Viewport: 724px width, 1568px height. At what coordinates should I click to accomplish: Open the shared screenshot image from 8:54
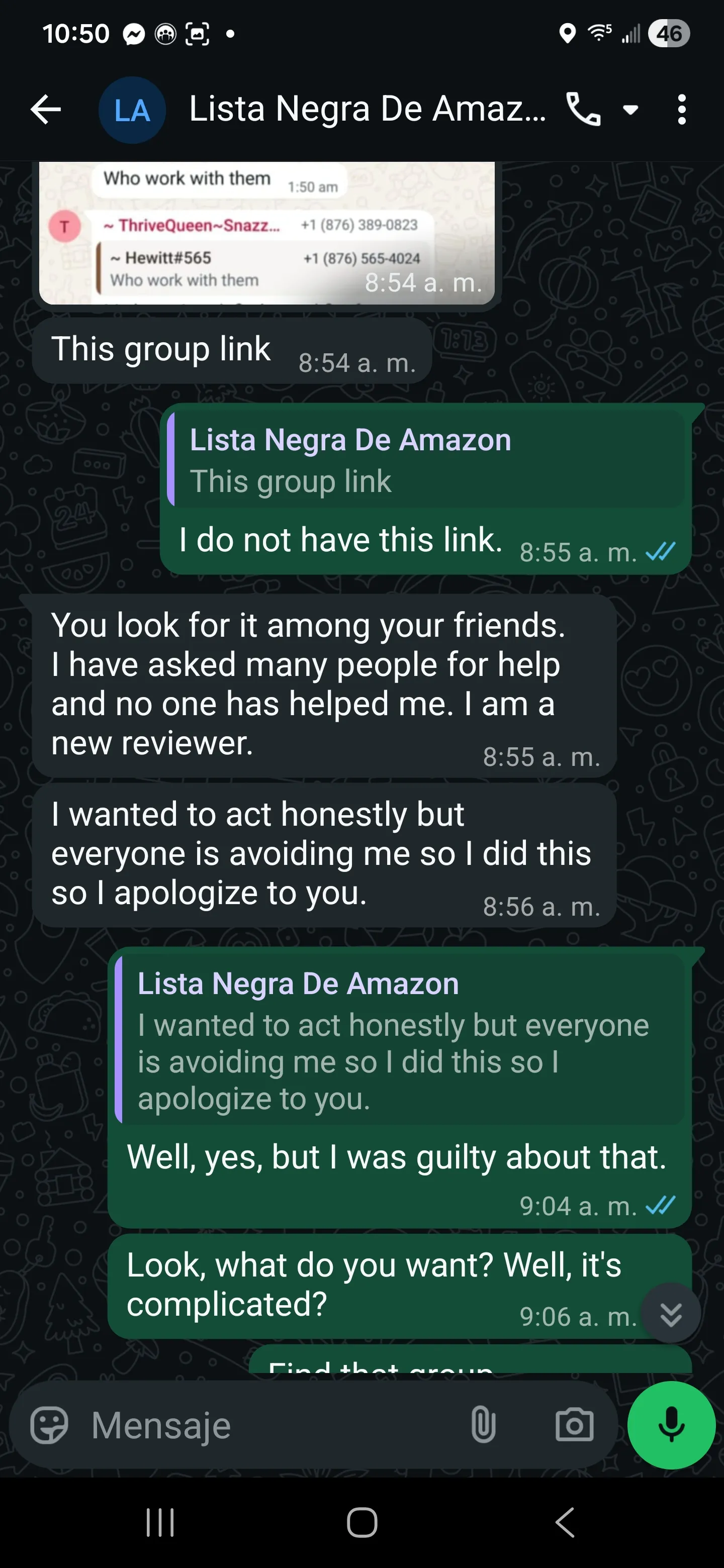click(266, 234)
